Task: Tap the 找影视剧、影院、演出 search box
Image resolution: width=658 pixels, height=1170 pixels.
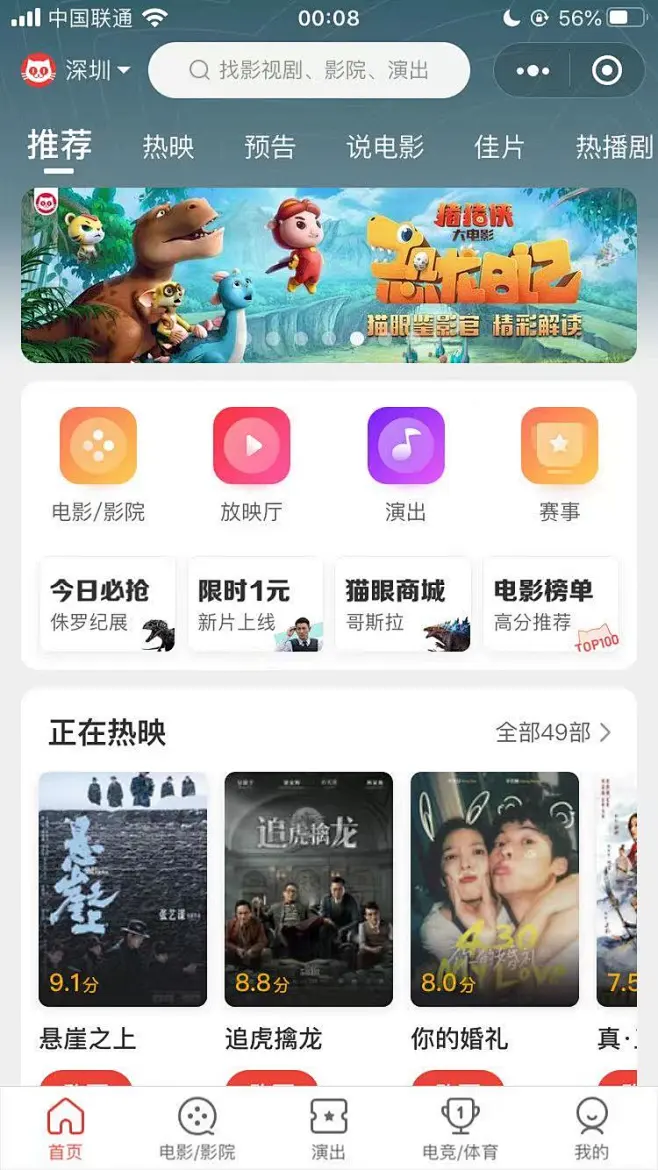Action: click(x=309, y=70)
